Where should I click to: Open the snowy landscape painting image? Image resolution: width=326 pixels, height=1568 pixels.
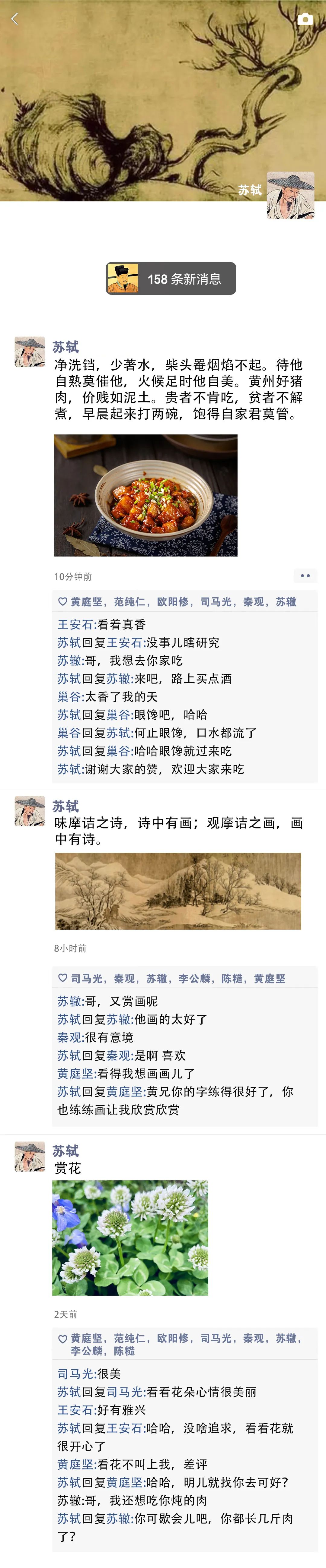[x=178, y=891]
